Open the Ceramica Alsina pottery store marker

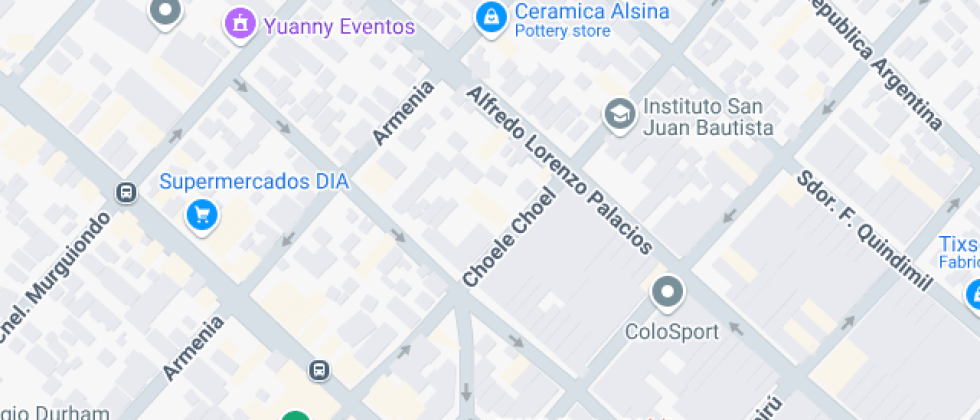click(x=490, y=16)
